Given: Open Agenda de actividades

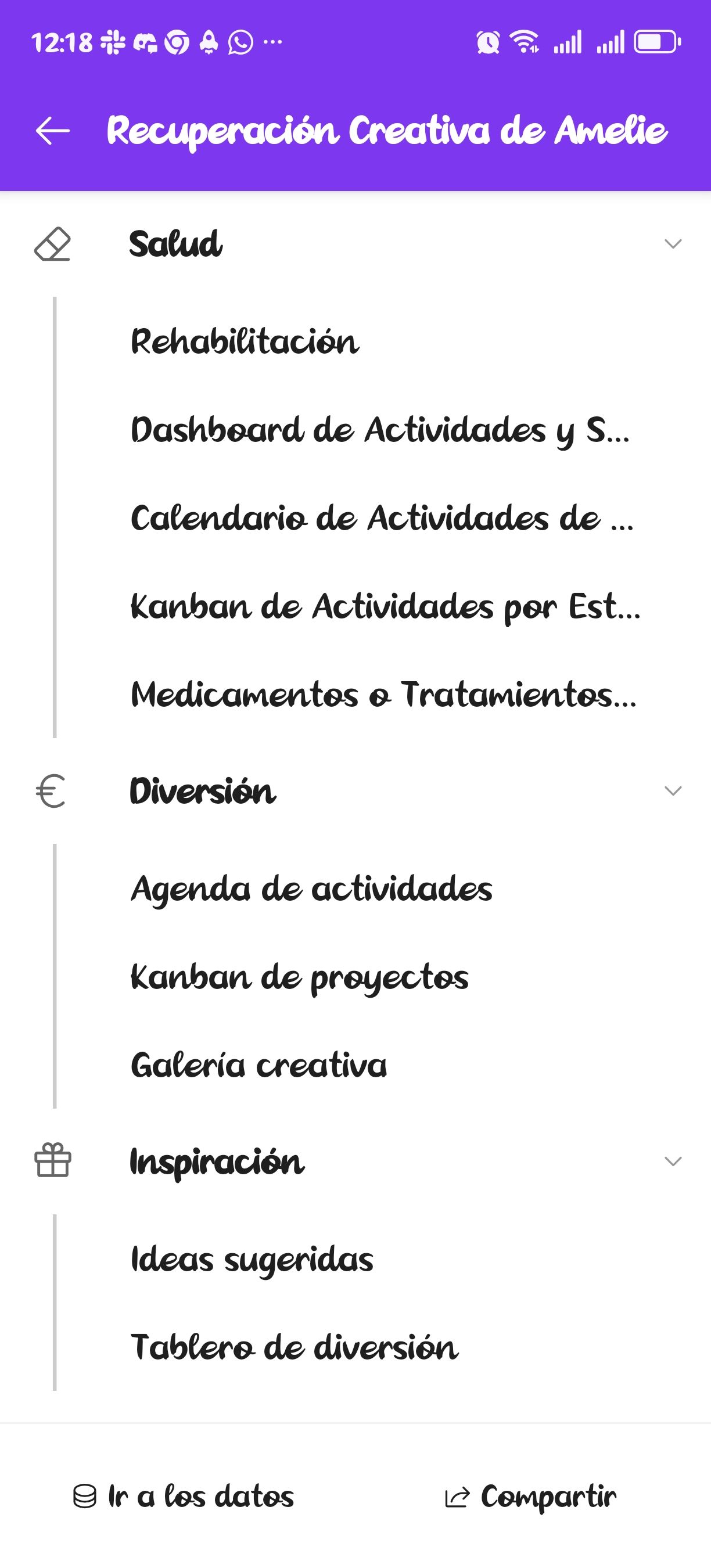Looking at the screenshot, I should click(x=311, y=889).
